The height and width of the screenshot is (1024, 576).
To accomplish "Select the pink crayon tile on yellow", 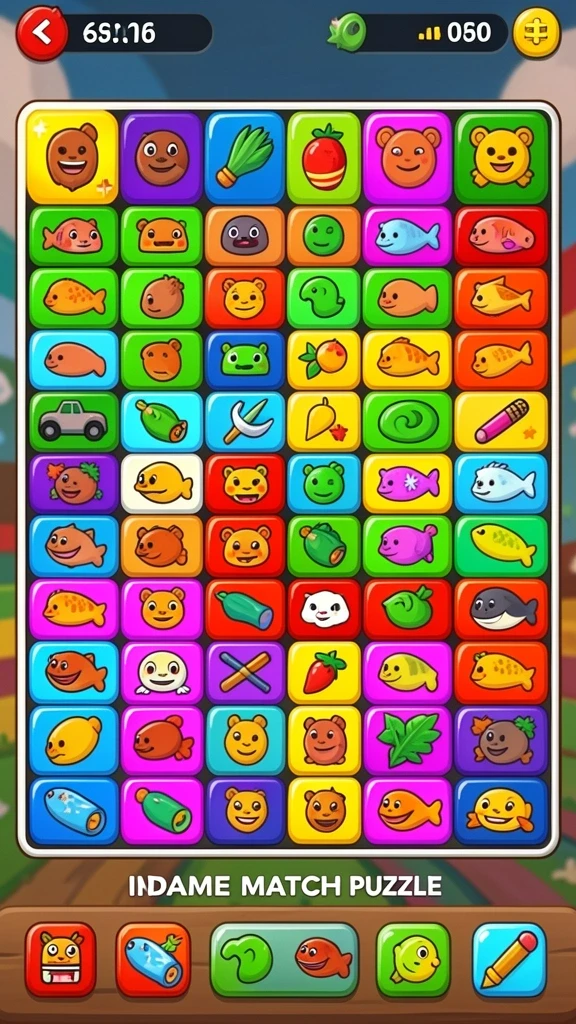I will point(501,421).
